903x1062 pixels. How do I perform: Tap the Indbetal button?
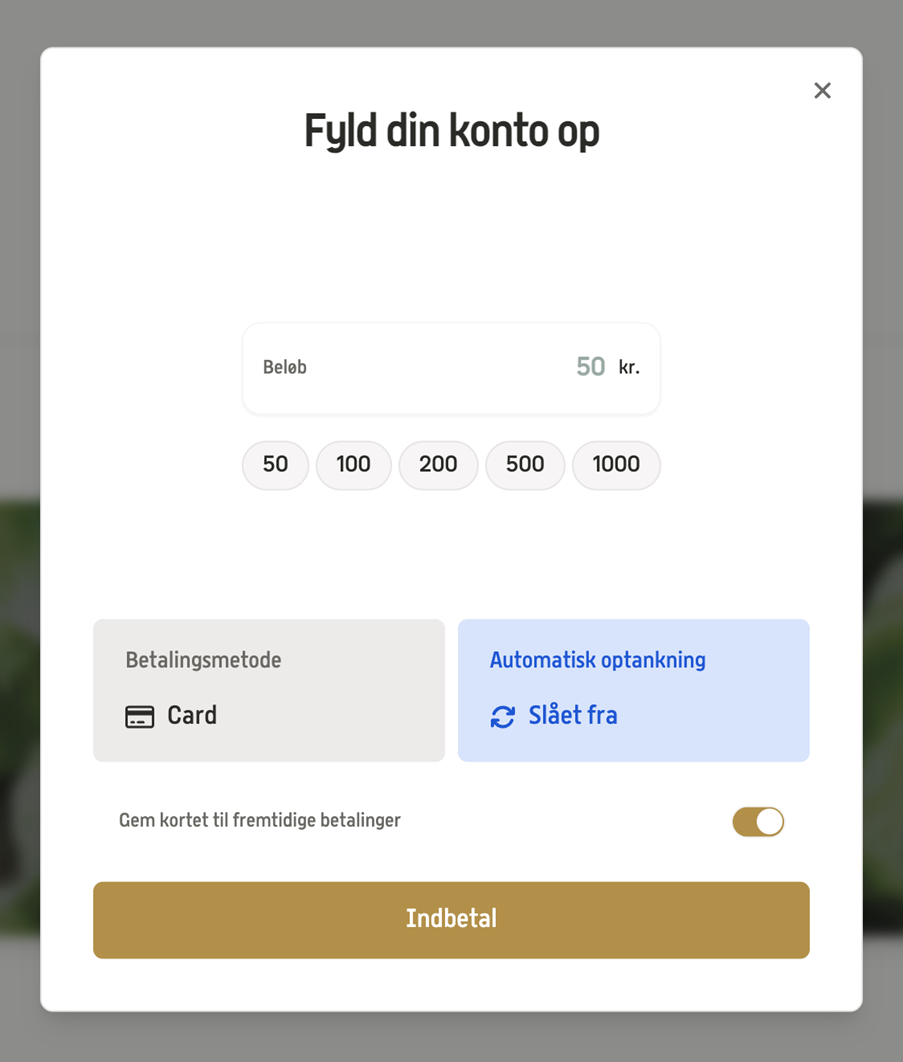(451, 919)
